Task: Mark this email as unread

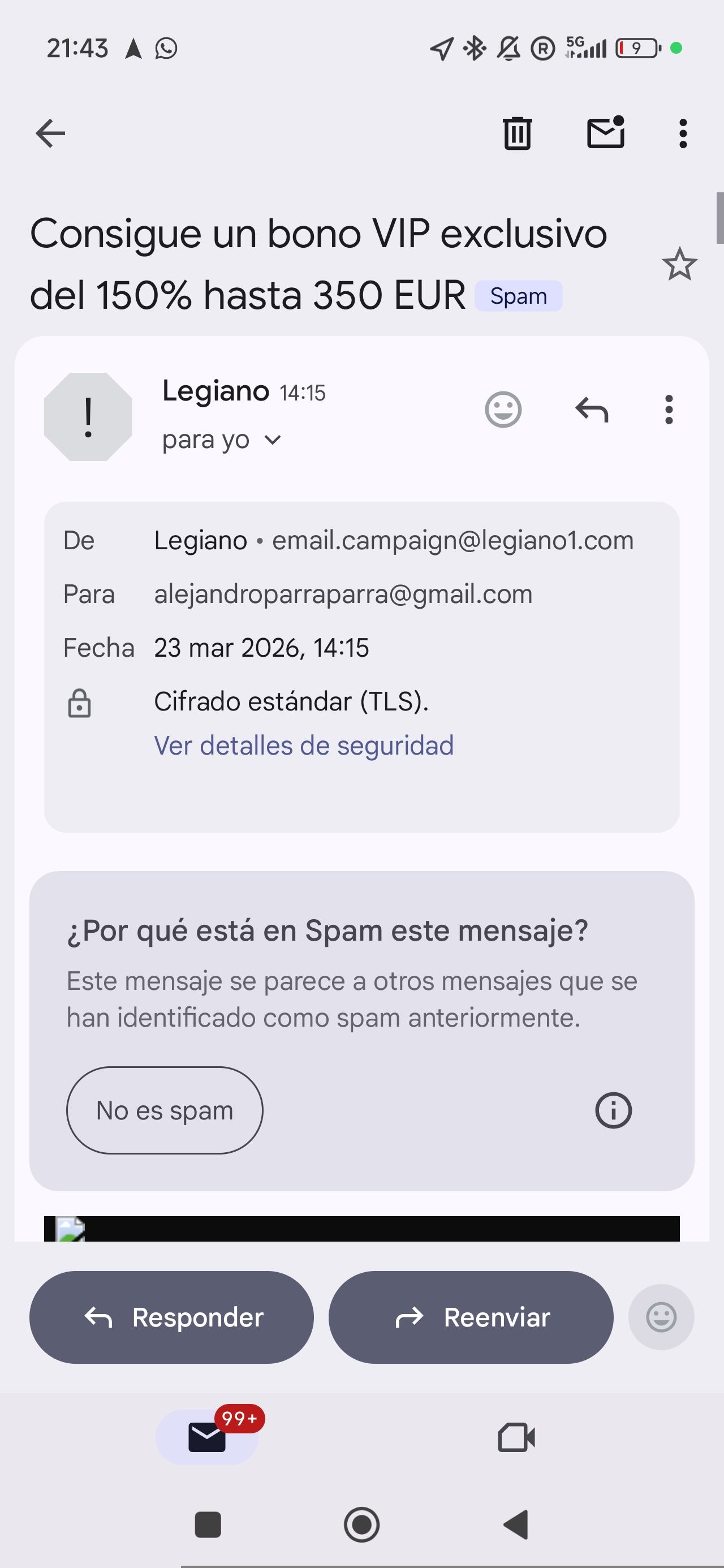Action: click(x=606, y=133)
